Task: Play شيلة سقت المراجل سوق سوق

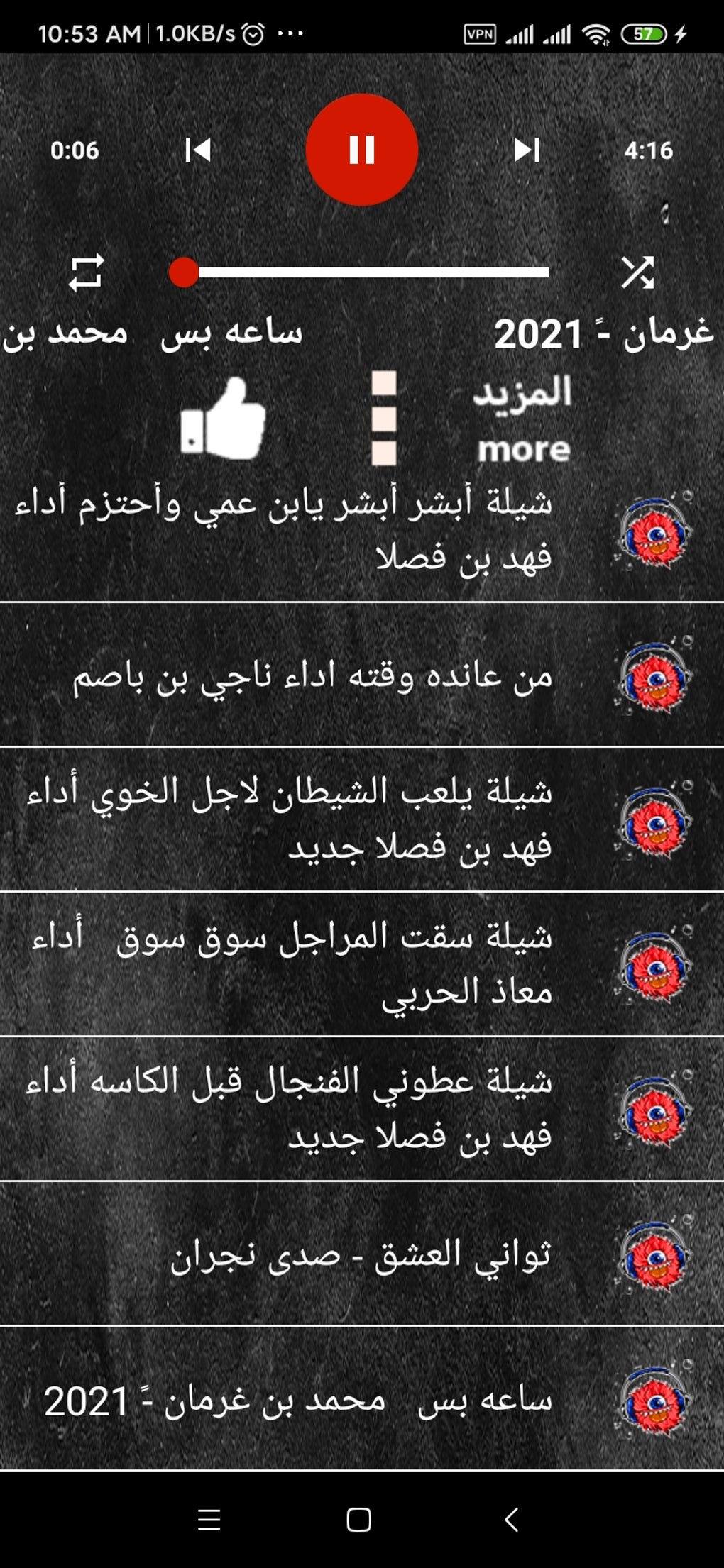Action: pyautogui.click(x=319, y=965)
